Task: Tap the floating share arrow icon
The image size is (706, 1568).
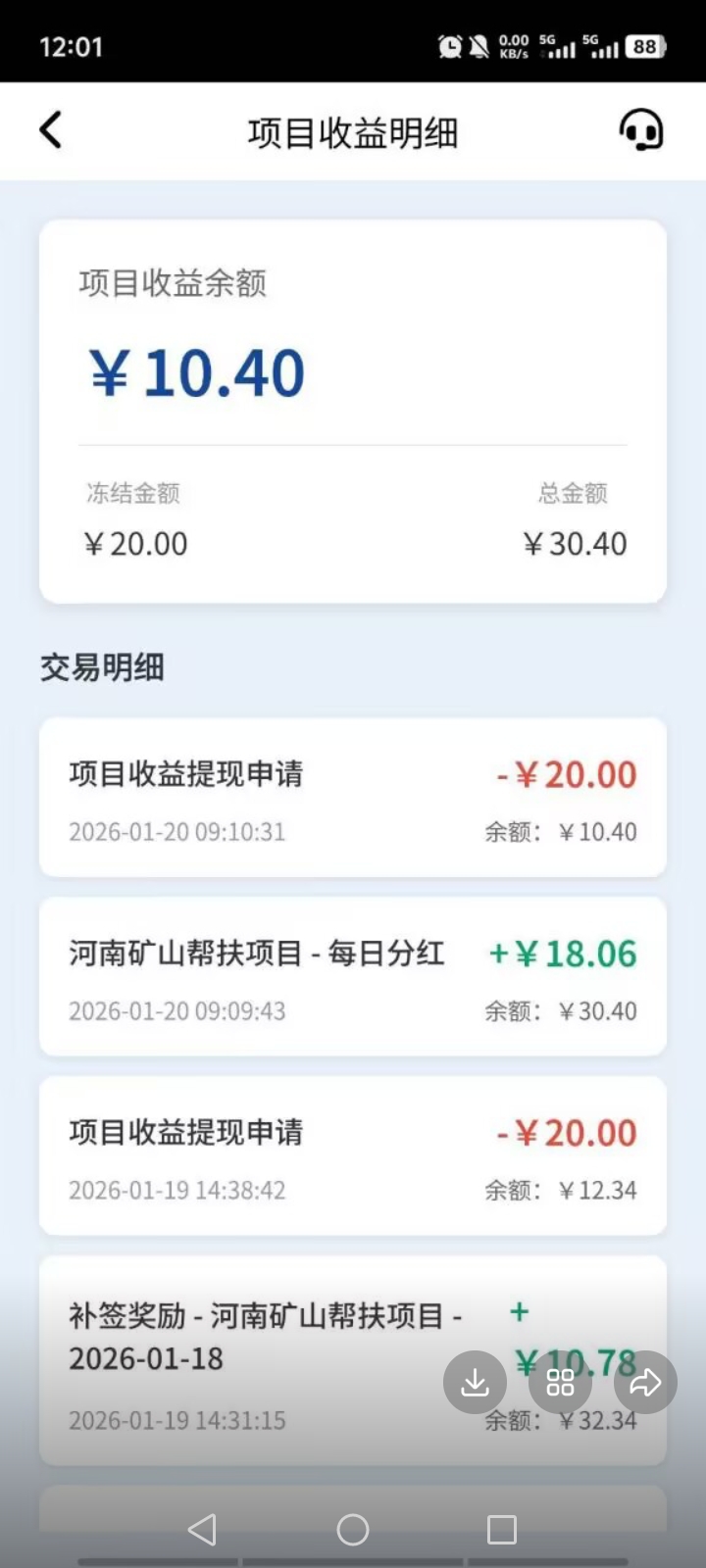Action: click(645, 1383)
